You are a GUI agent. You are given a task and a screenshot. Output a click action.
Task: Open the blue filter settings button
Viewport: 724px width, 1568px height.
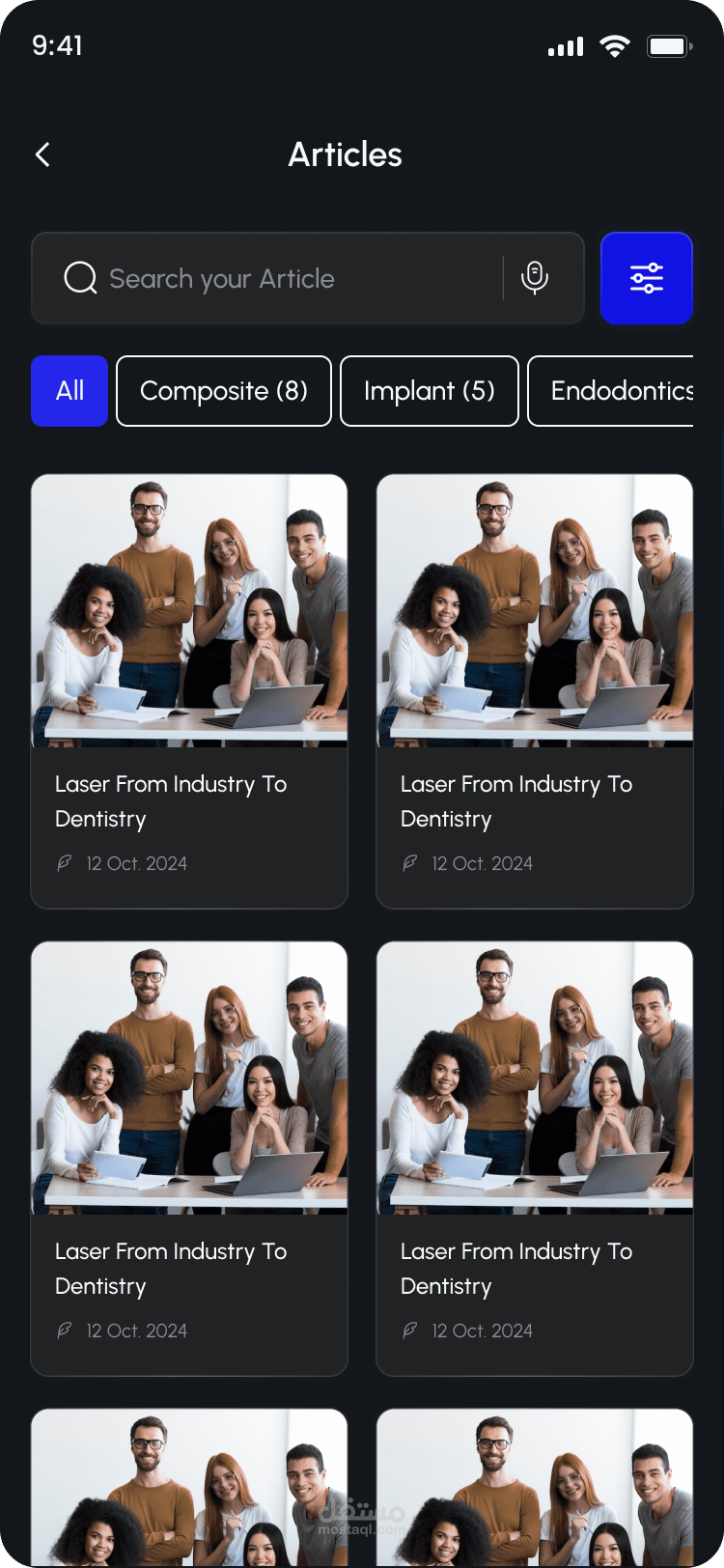pos(647,278)
